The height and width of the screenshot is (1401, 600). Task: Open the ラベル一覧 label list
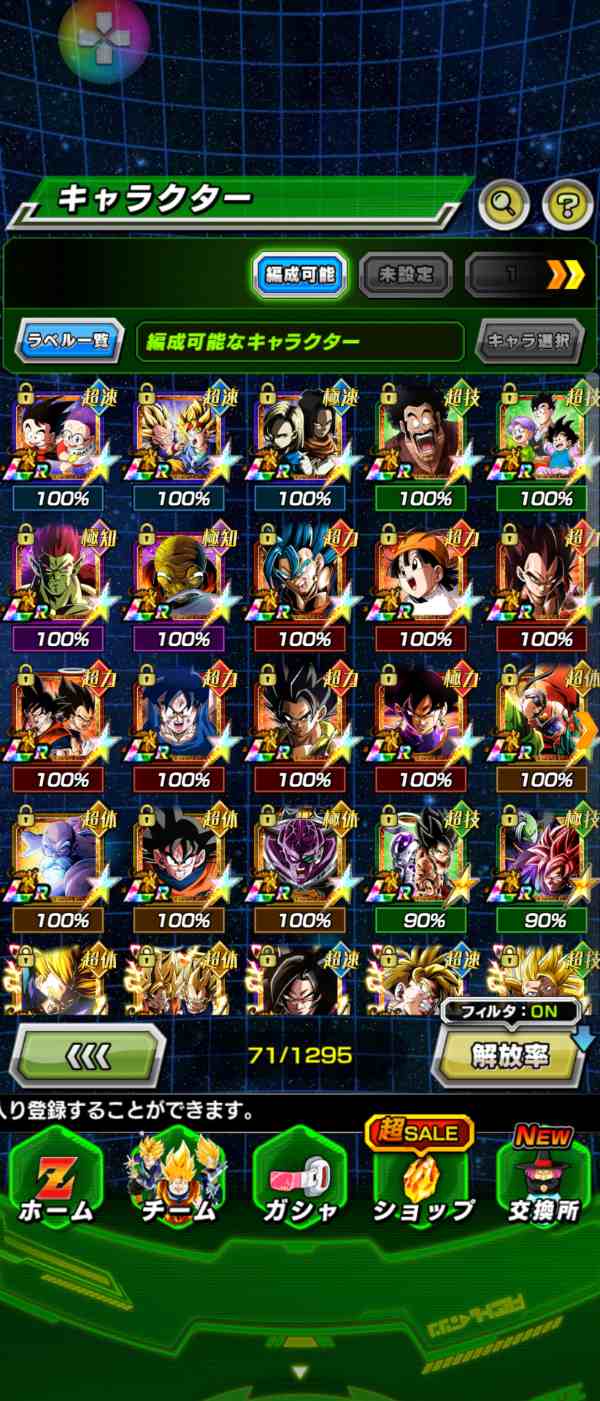click(69, 341)
